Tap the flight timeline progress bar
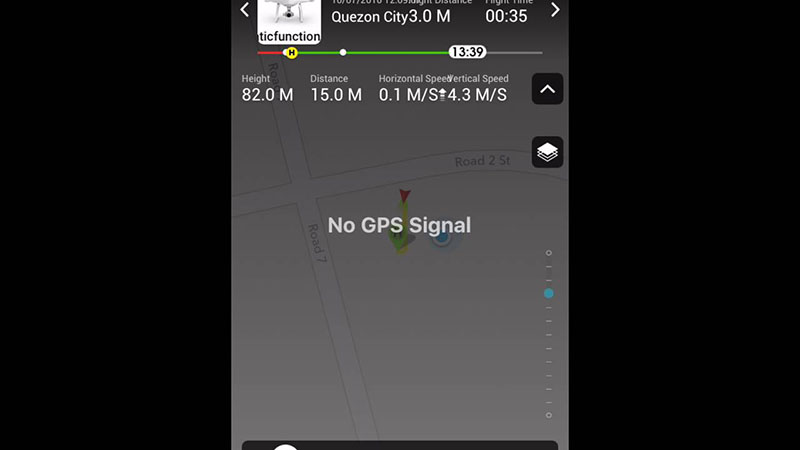The width and height of the screenshot is (800, 450). point(400,52)
